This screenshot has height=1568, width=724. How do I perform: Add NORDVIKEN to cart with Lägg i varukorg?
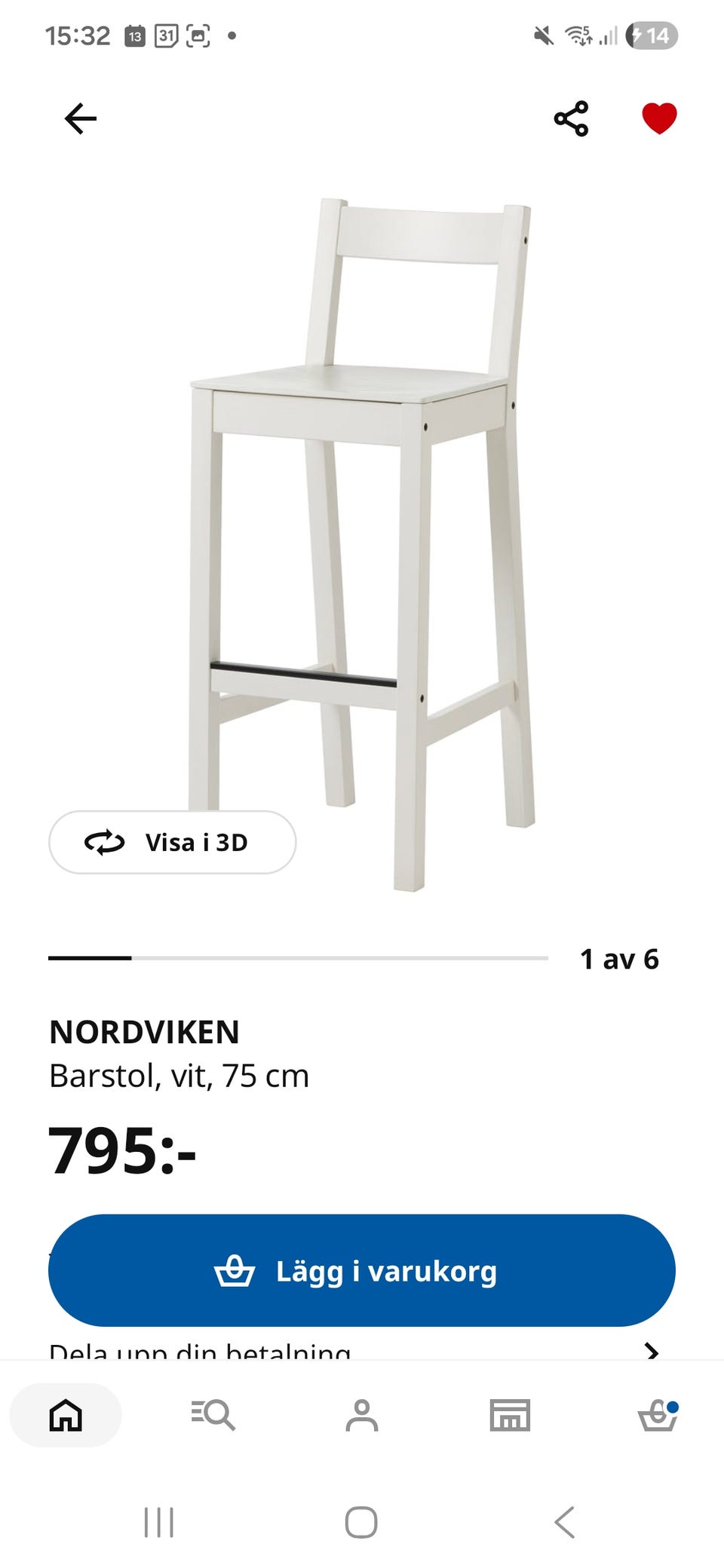(362, 1270)
